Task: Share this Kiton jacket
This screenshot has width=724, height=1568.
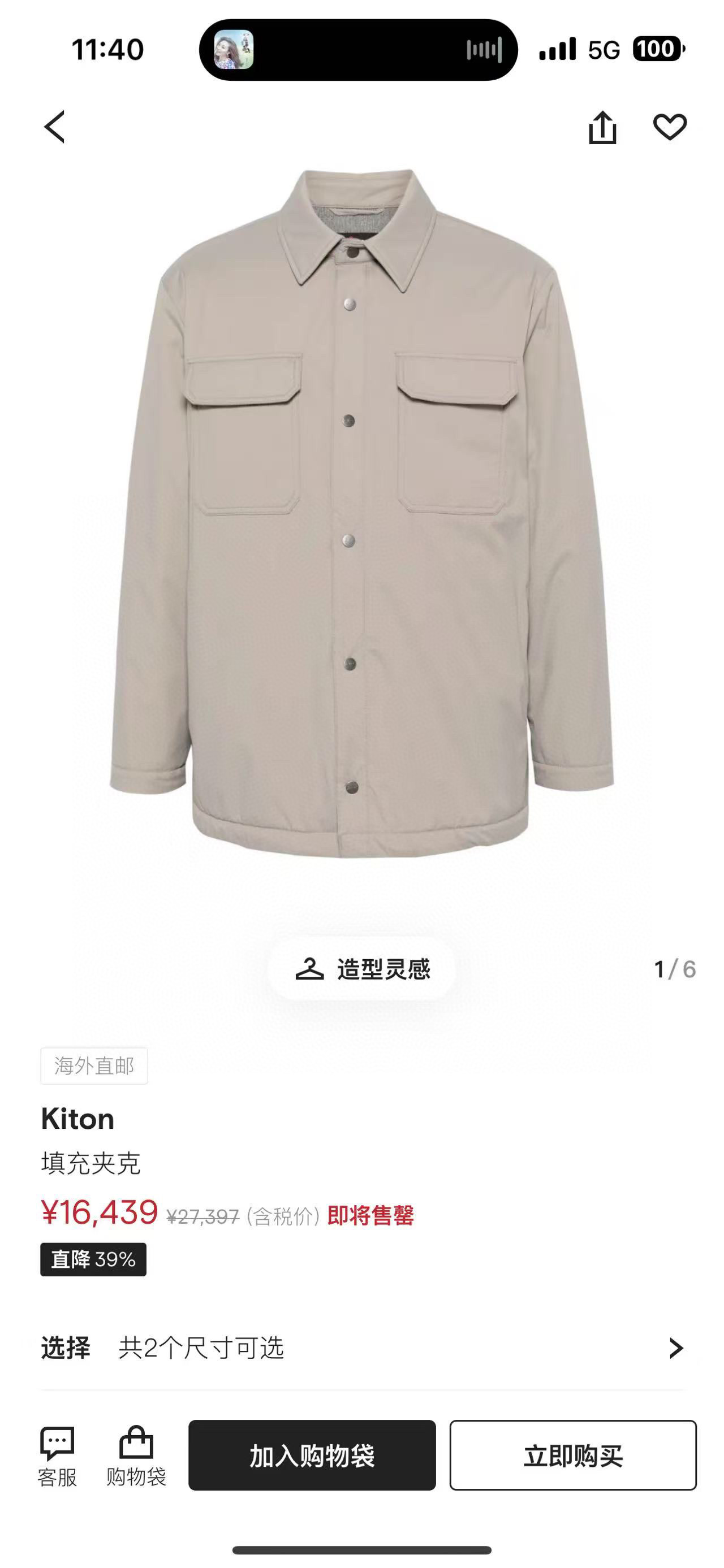Action: coord(602,127)
